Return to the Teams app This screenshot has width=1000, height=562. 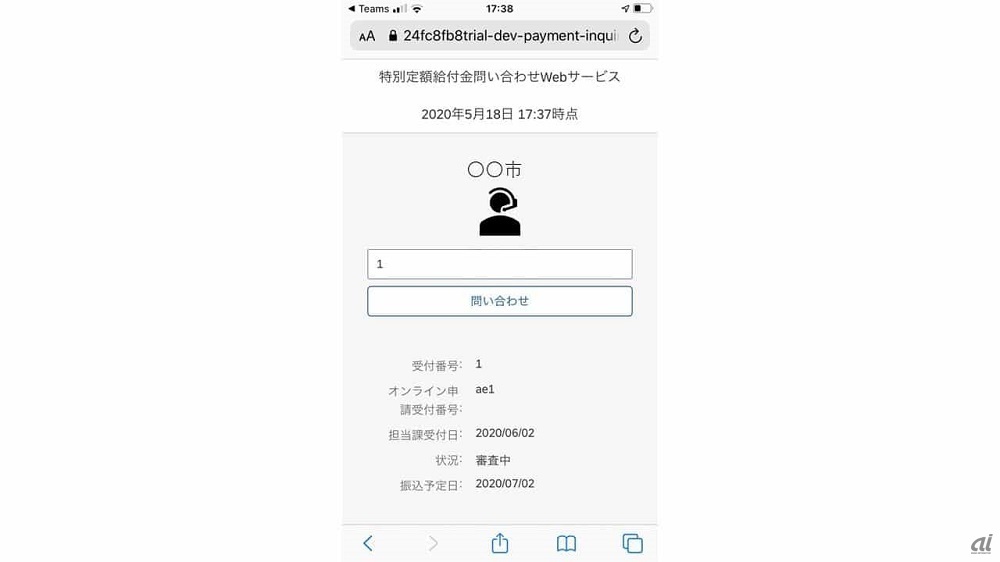pyautogui.click(x=368, y=8)
